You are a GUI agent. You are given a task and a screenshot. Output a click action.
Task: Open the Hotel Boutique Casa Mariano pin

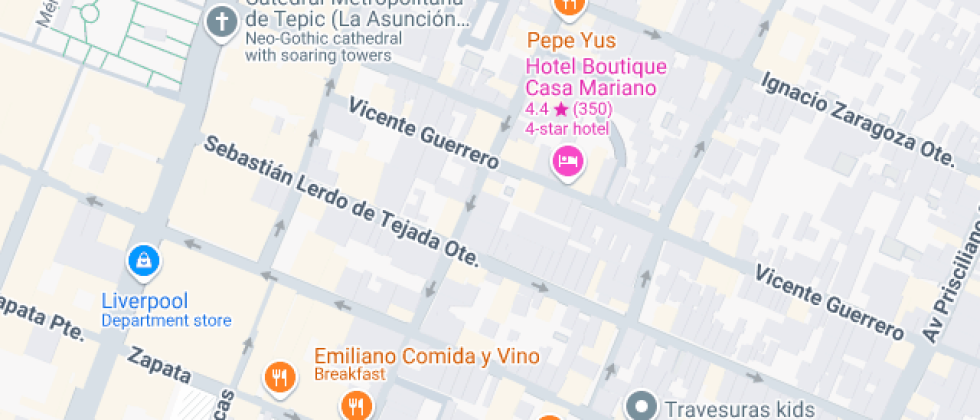click(566, 161)
